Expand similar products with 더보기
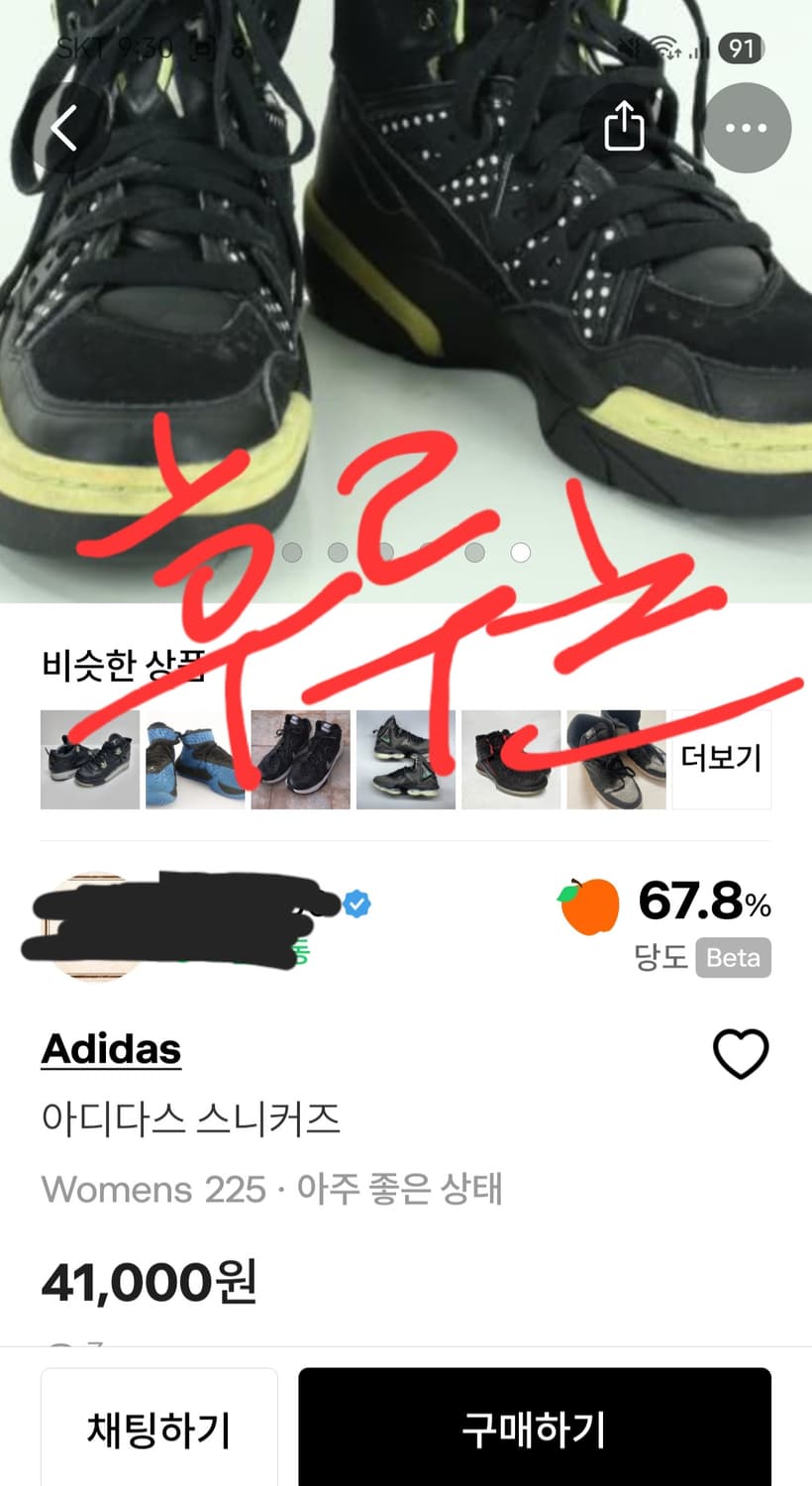Viewport: 812px width, 1486px height. point(721,757)
